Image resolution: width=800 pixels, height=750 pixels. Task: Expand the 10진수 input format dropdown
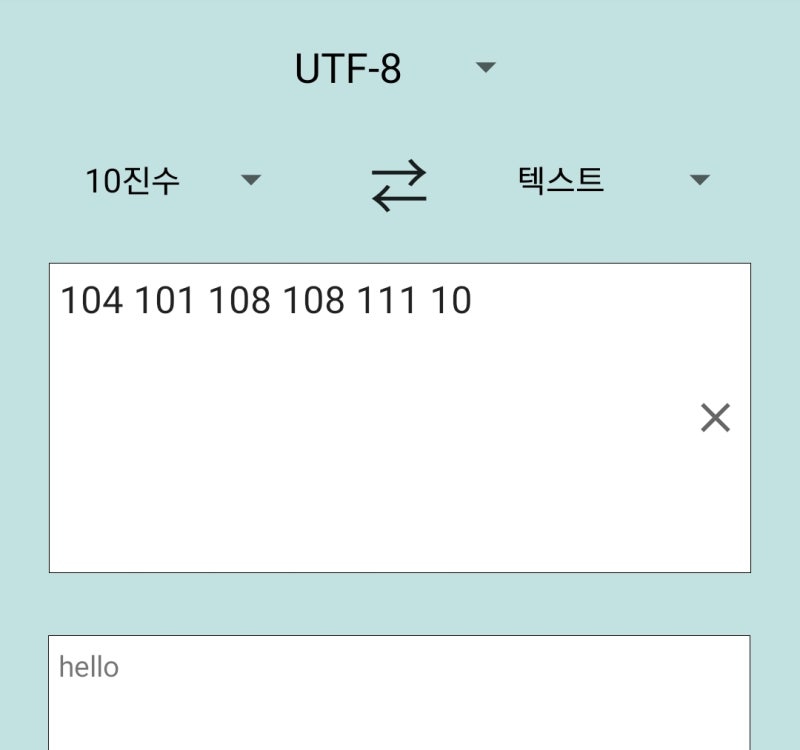point(172,181)
